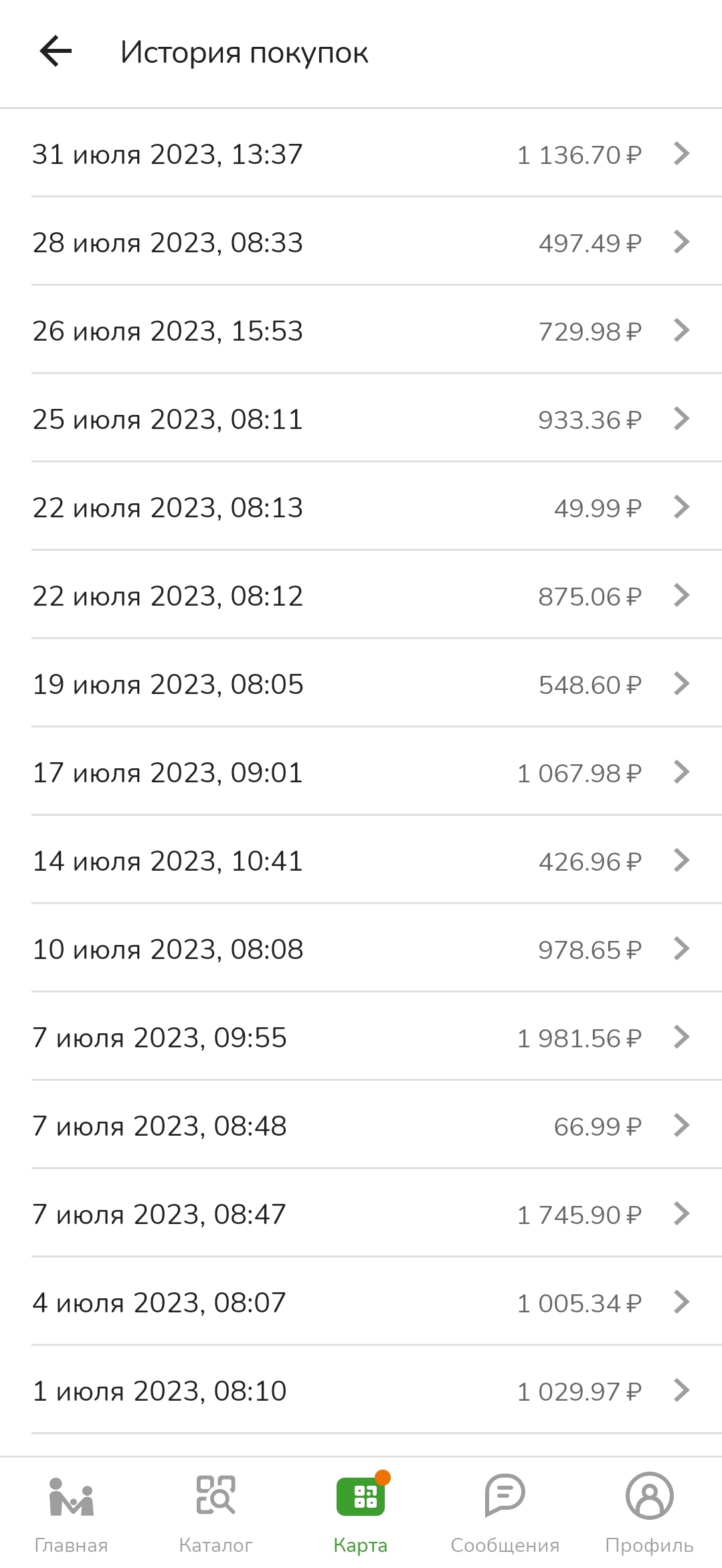Open the 49.99 ₽ purchase at 08:13

coord(361,507)
